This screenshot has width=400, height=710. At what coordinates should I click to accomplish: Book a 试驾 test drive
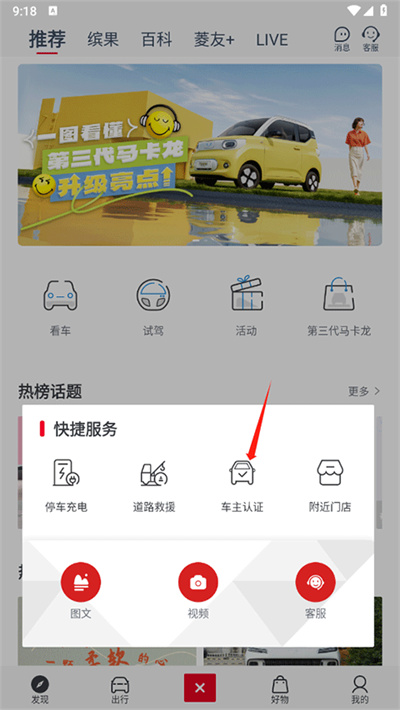click(153, 307)
